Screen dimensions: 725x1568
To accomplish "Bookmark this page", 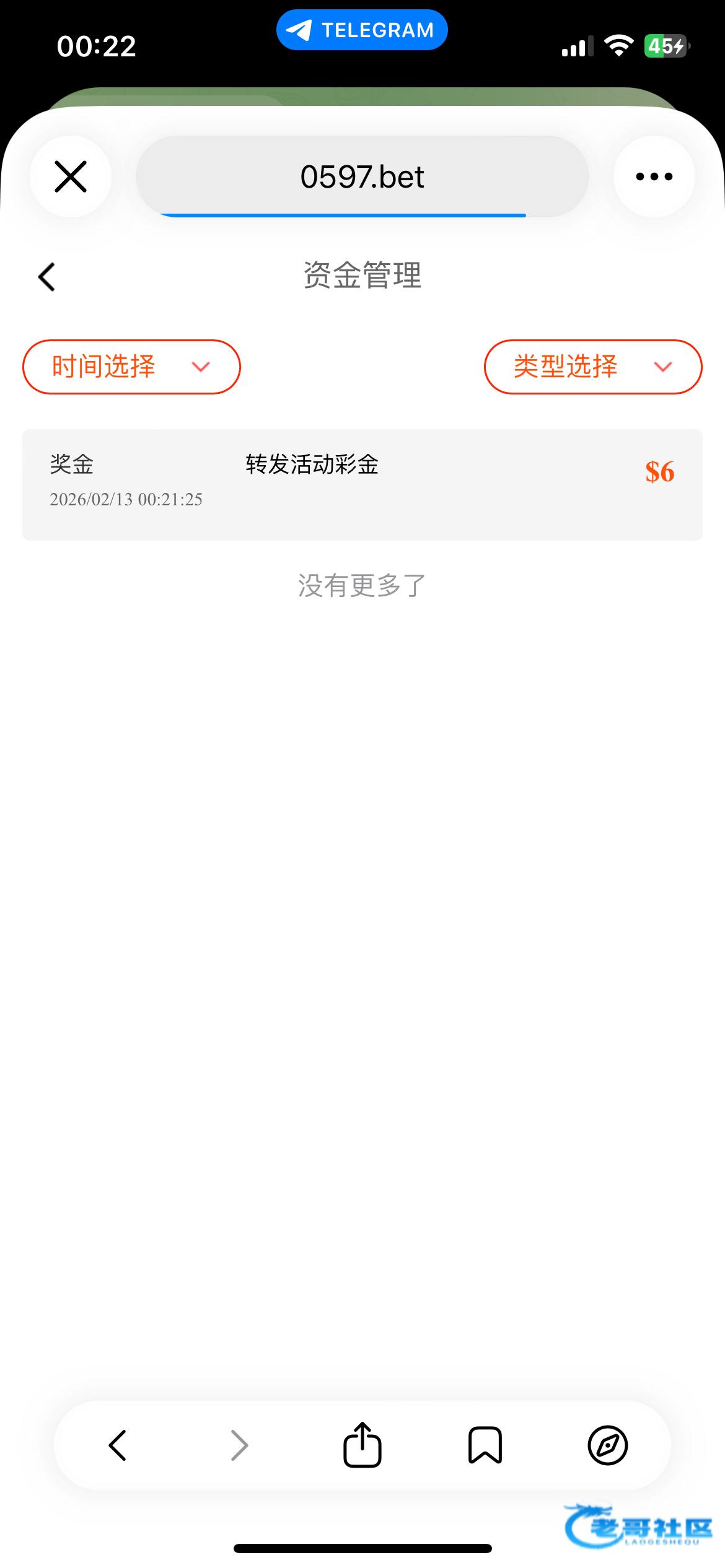I will pyautogui.click(x=485, y=1445).
